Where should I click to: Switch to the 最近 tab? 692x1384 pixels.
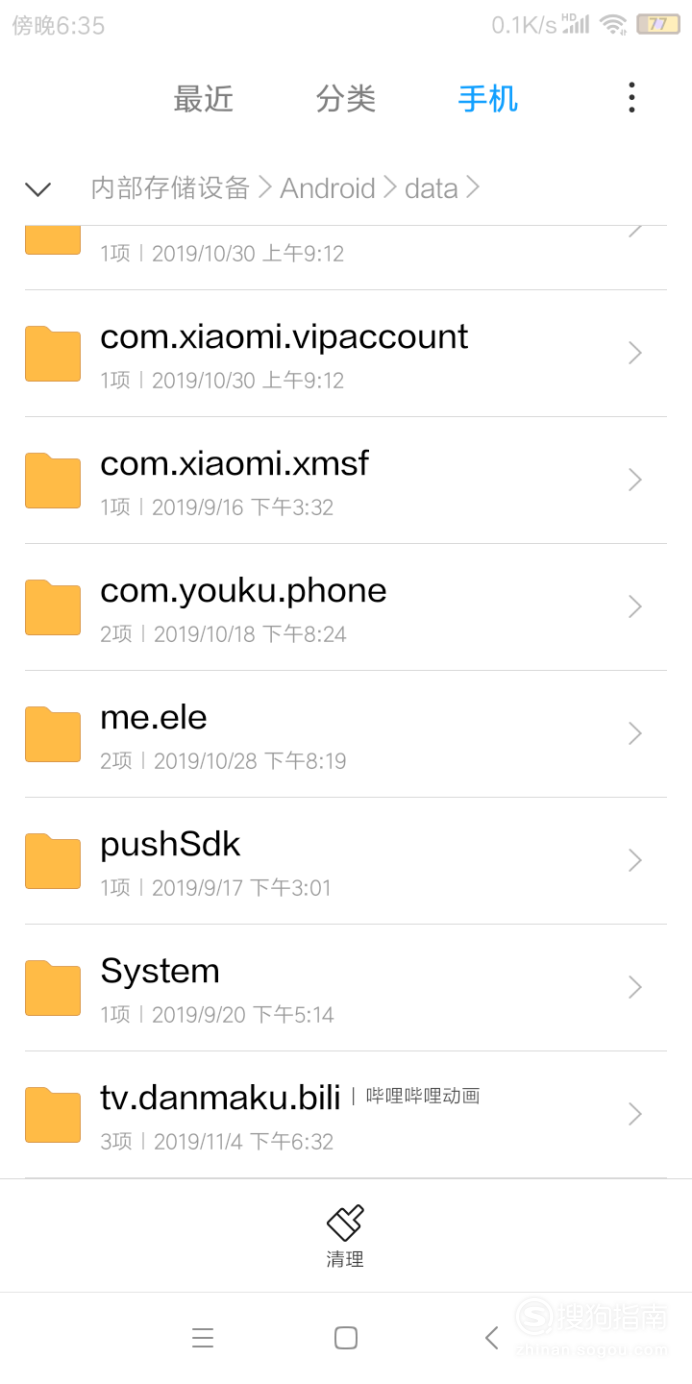click(x=203, y=99)
